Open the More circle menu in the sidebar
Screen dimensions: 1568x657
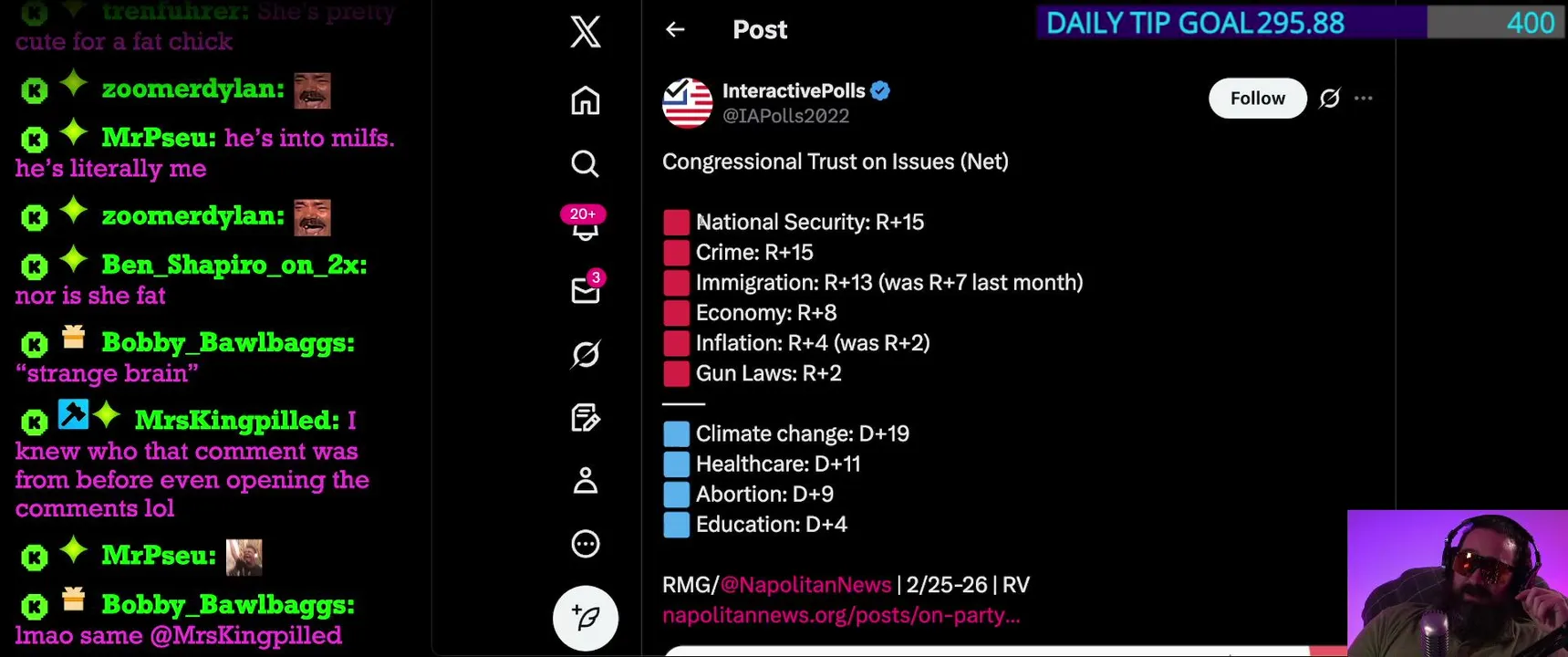coord(585,544)
